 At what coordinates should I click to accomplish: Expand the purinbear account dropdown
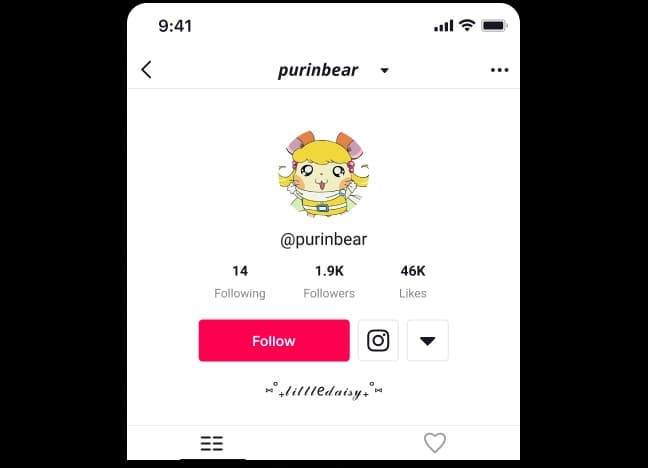click(x=384, y=71)
